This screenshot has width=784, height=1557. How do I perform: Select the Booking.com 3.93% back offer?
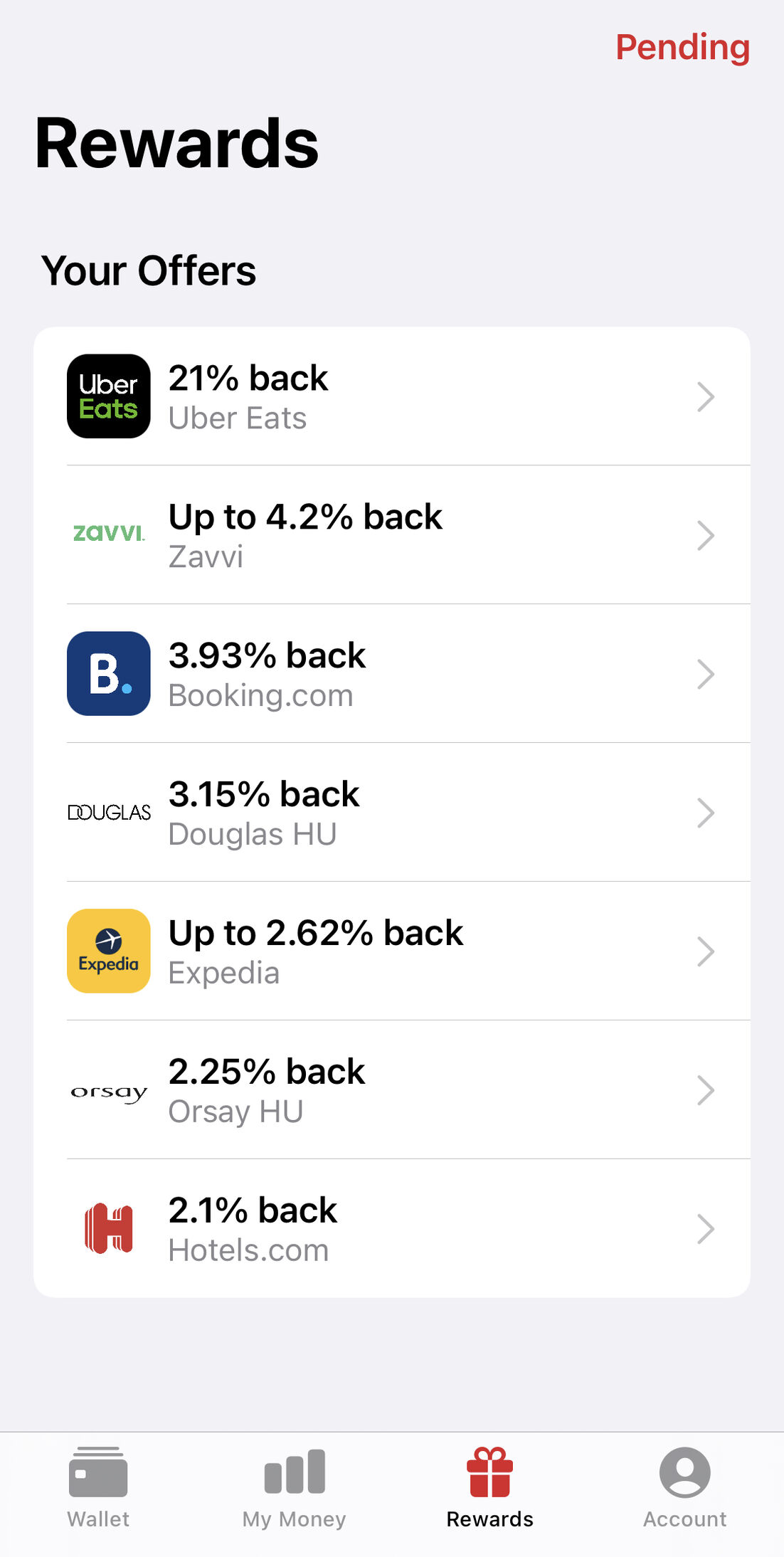(392, 674)
